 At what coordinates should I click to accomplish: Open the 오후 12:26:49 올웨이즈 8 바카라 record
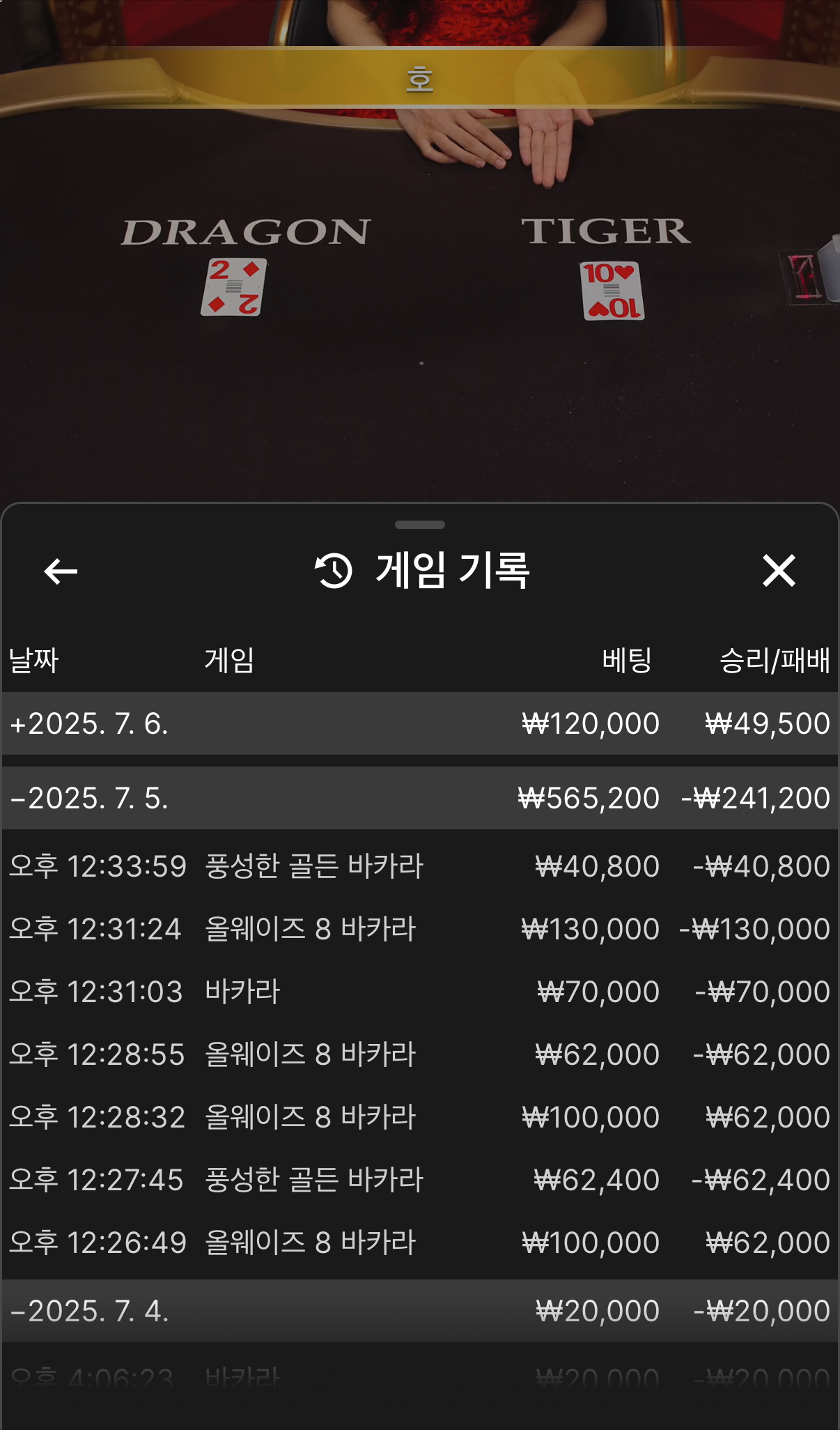pos(419,1243)
